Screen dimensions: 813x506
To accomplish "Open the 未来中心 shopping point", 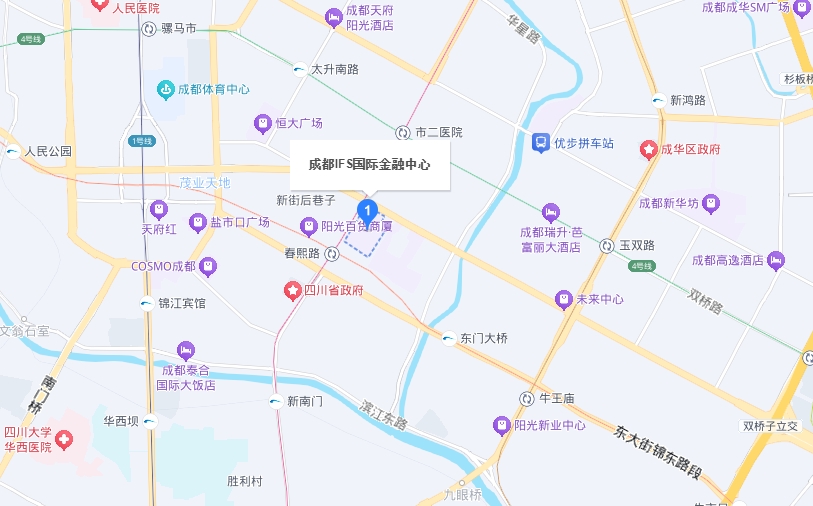I will pos(564,299).
